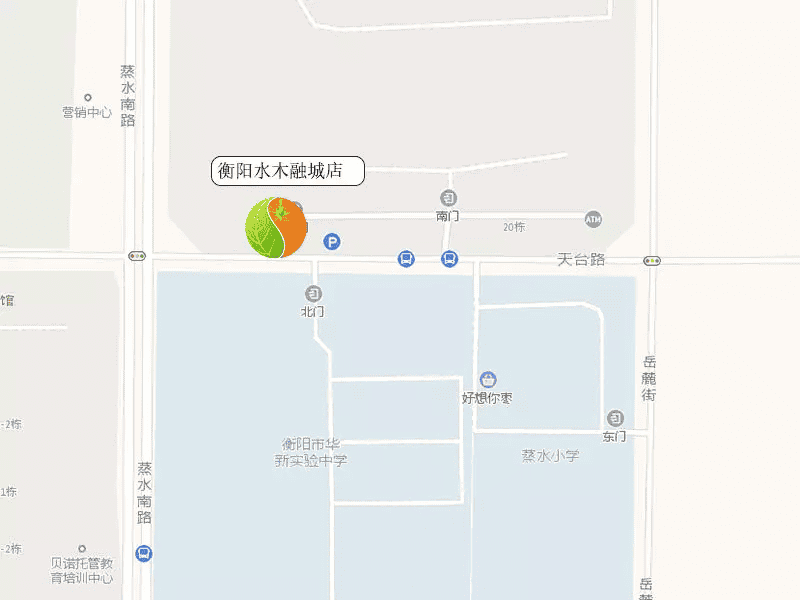Select the bus stop icon beside 贝诺托管教育培训中心
Screen dimensions: 800x600
tap(144, 553)
